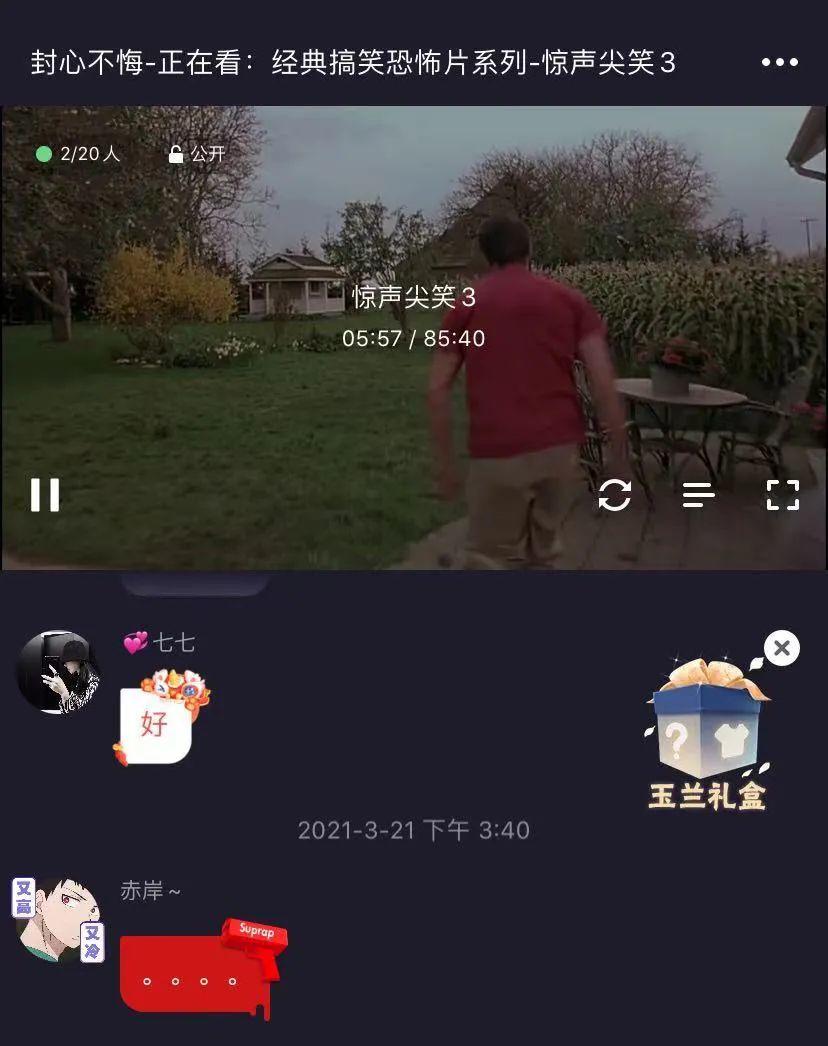Tap the lock icon next to 公开
Screen dimensions: 828x1046
click(174, 154)
